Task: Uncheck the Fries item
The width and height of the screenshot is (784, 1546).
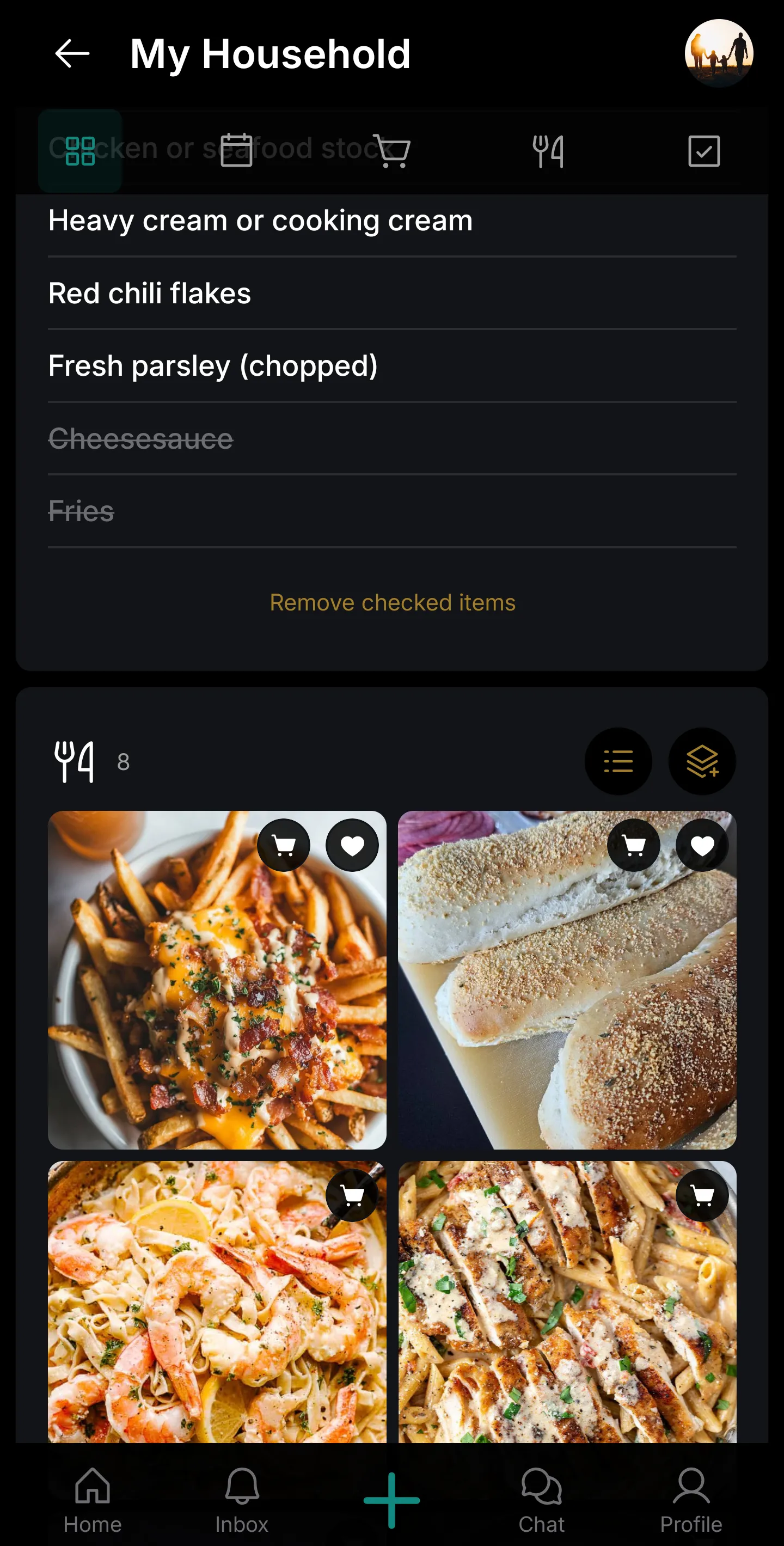Action: 81,511
